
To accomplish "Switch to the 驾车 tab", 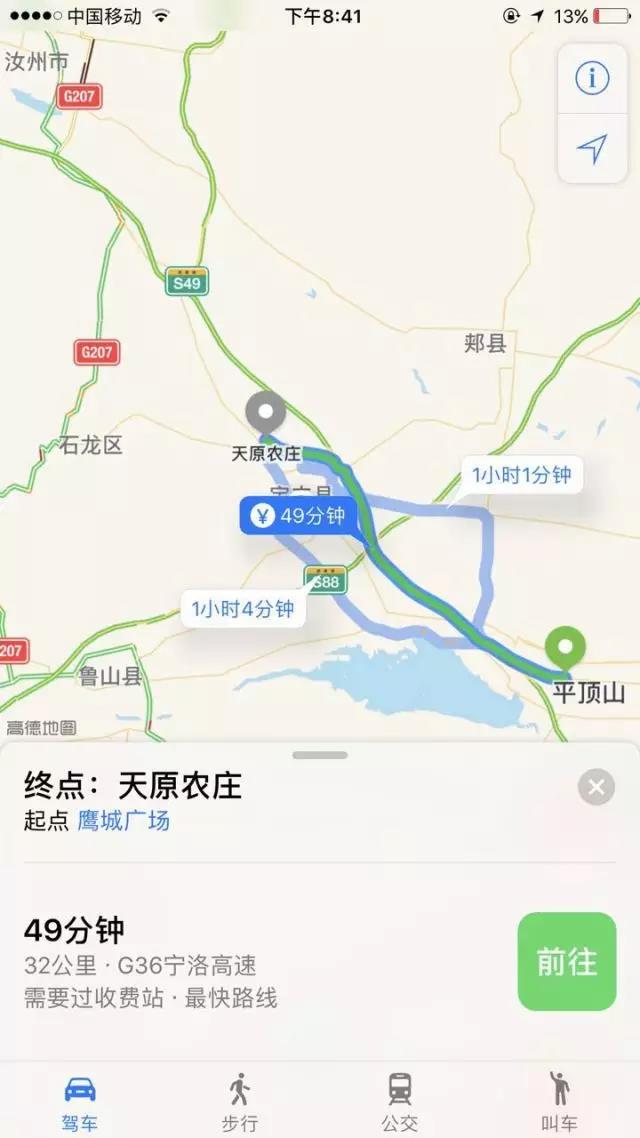I will click(80, 1100).
